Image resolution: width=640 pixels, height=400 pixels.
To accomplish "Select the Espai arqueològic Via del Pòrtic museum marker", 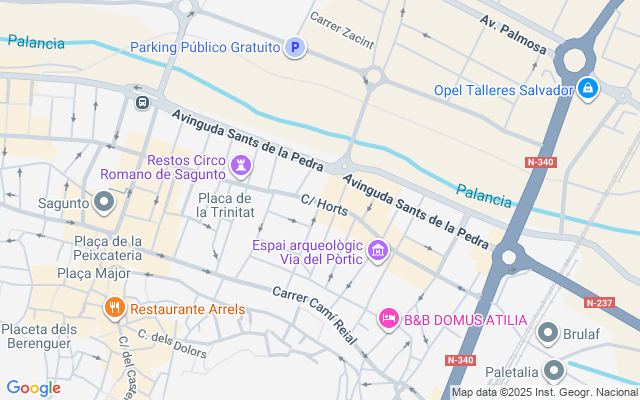I will (x=377, y=248).
